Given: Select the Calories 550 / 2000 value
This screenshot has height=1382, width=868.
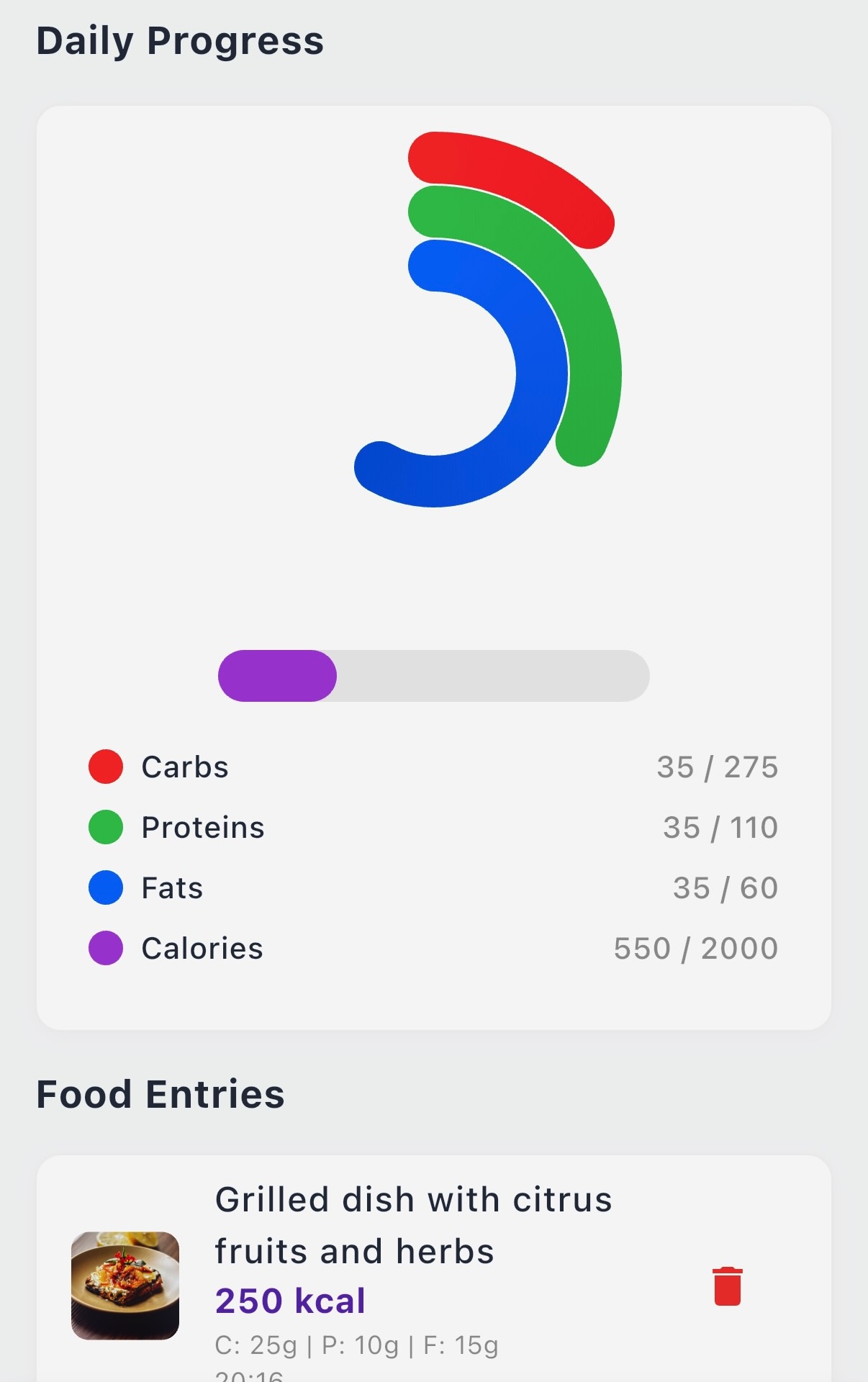Looking at the screenshot, I should (x=695, y=947).
